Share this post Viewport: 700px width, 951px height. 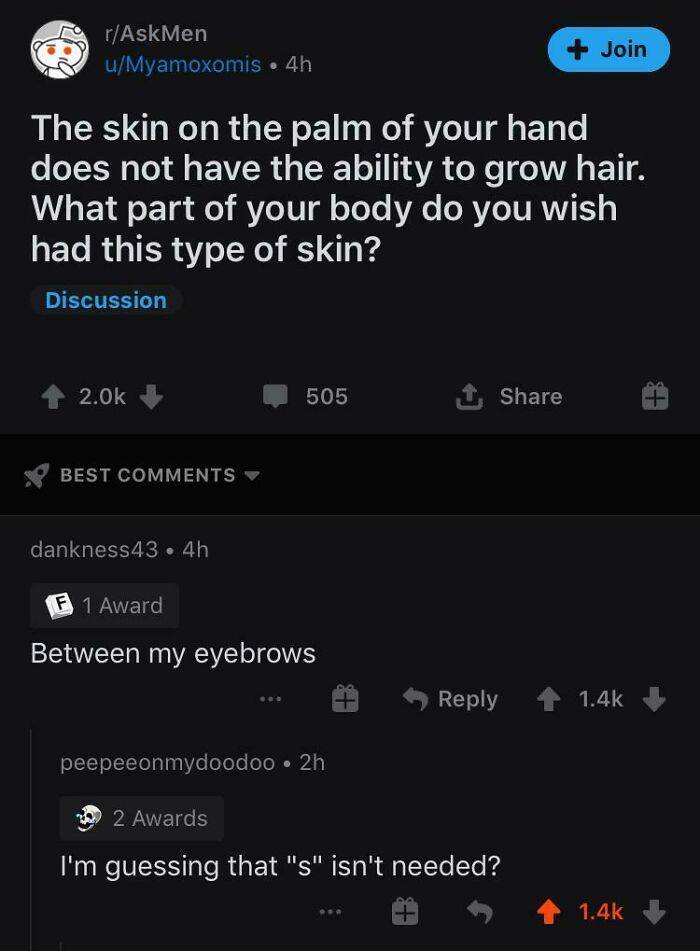pyautogui.click(x=510, y=397)
